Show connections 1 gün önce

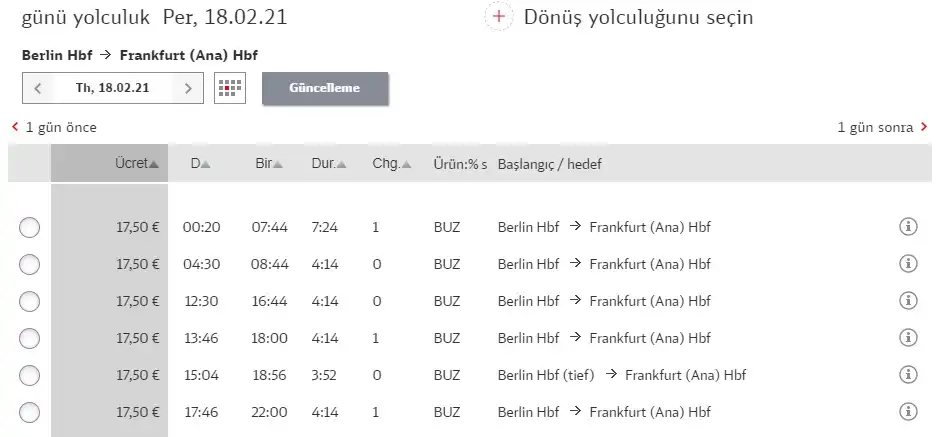54,127
